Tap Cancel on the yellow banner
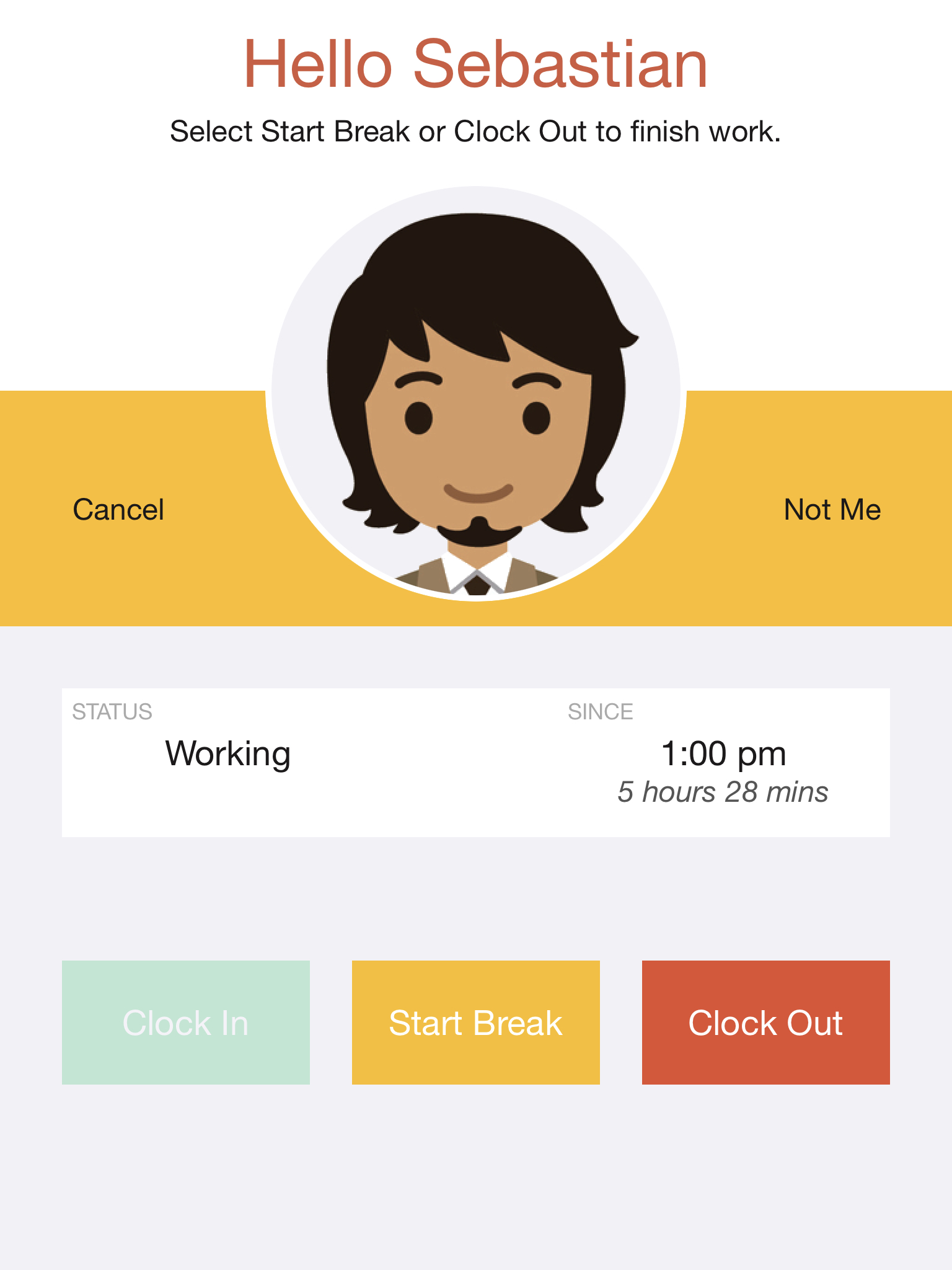 pos(118,510)
